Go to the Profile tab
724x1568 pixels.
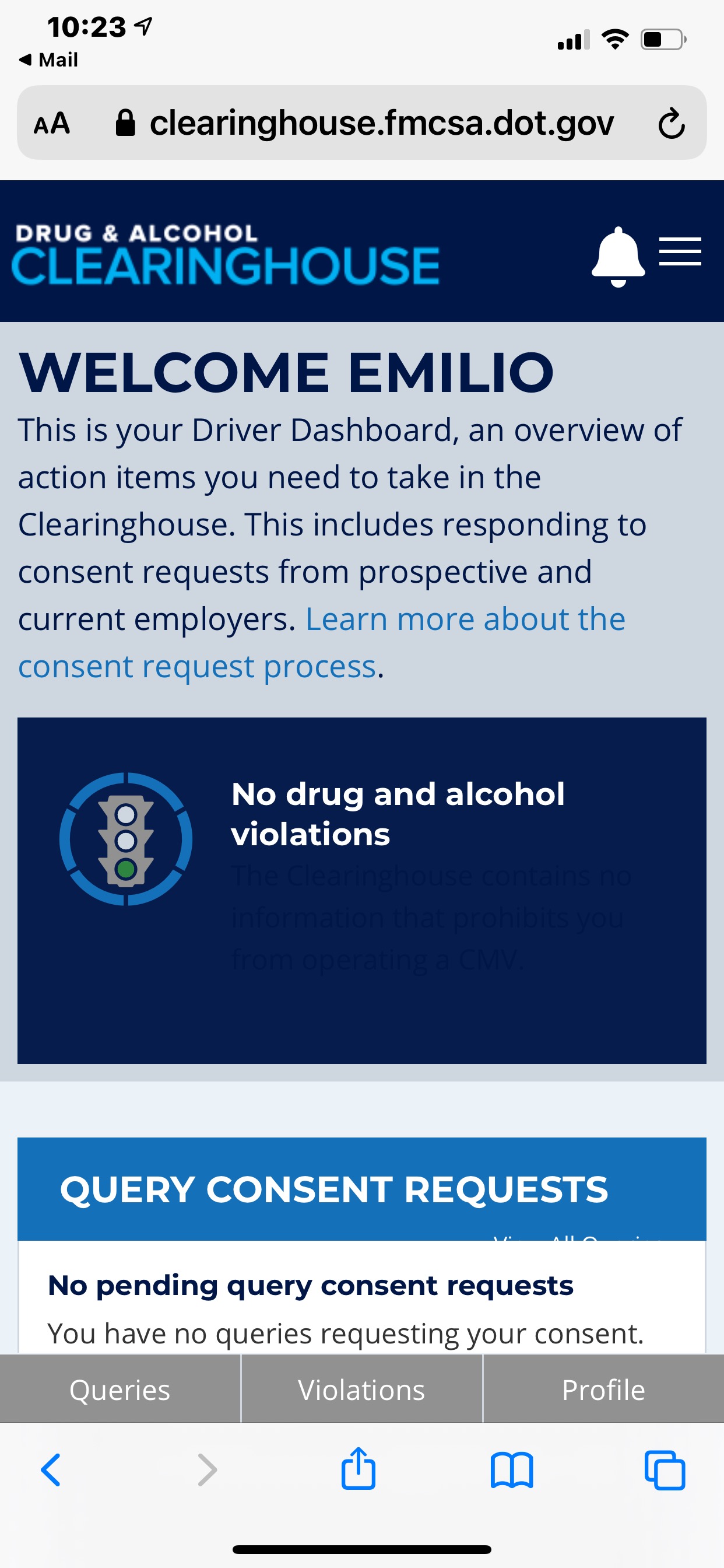[x=603, y=1389]
